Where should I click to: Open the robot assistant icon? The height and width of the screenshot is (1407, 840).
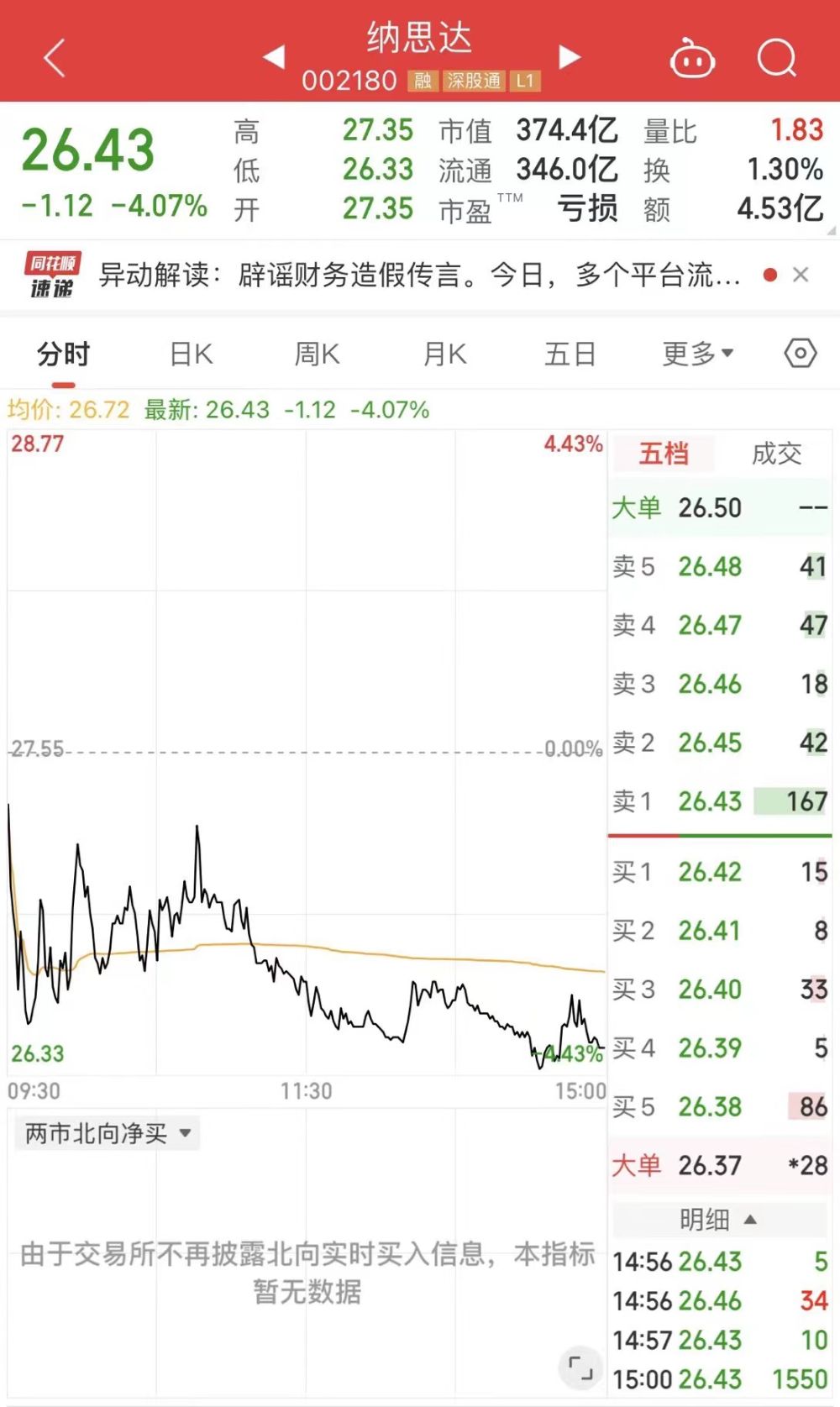tap(692, 59)
